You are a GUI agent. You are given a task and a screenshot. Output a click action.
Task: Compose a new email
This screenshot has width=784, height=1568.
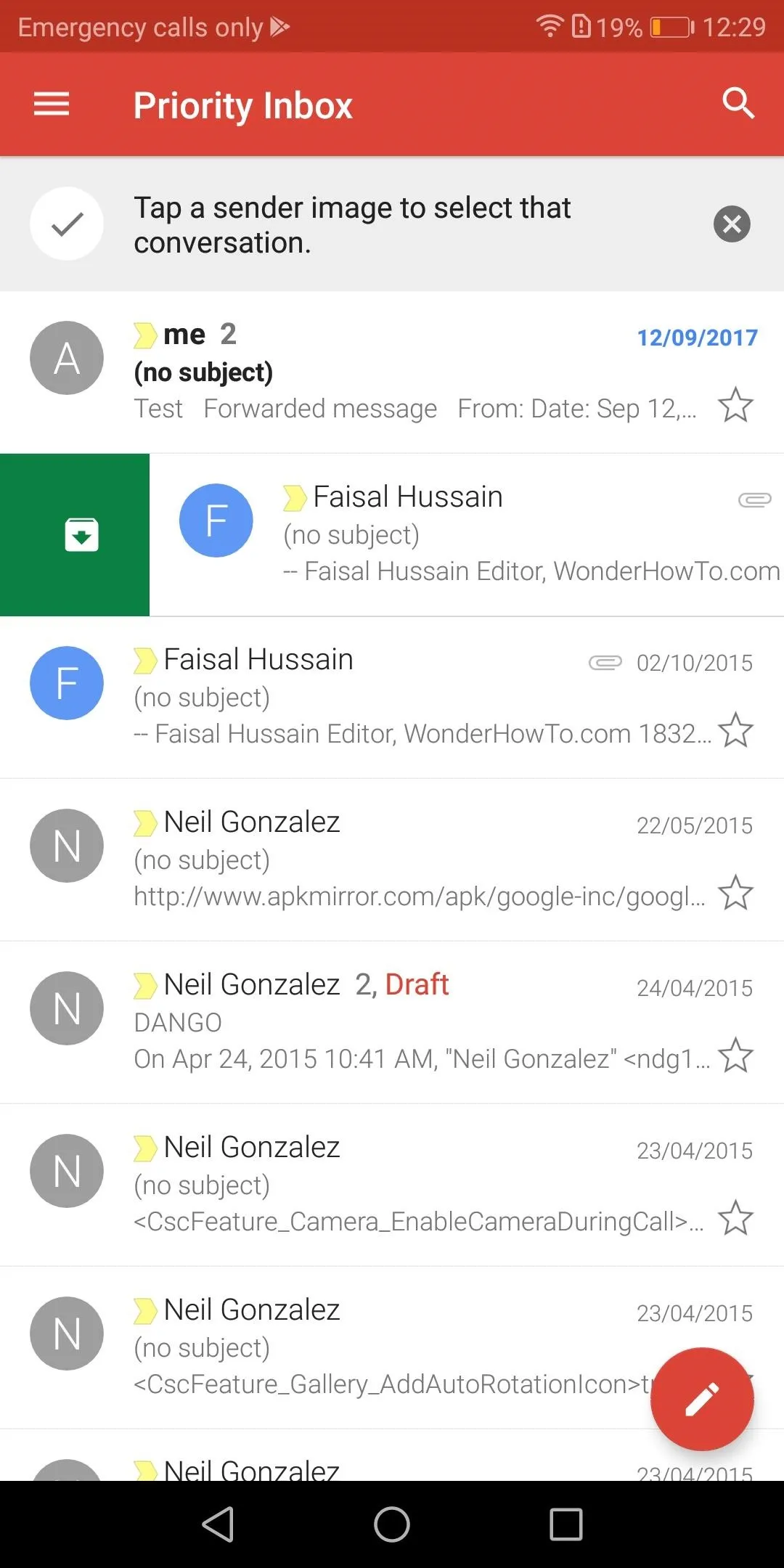pyautogui.click(x=702, y=1399)
